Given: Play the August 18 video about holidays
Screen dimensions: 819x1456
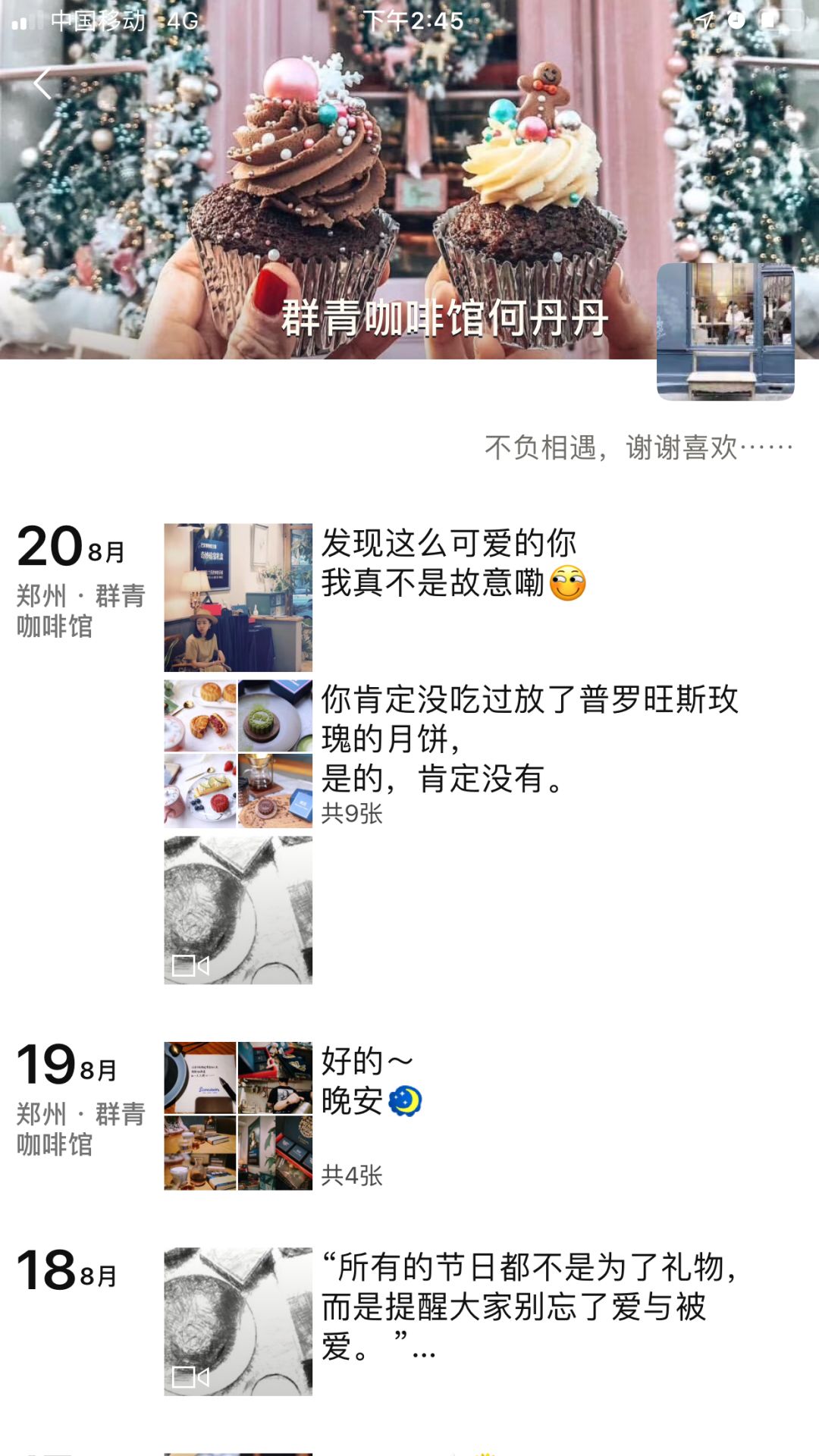Looking at the screenshot, I should click(238, 1322).
